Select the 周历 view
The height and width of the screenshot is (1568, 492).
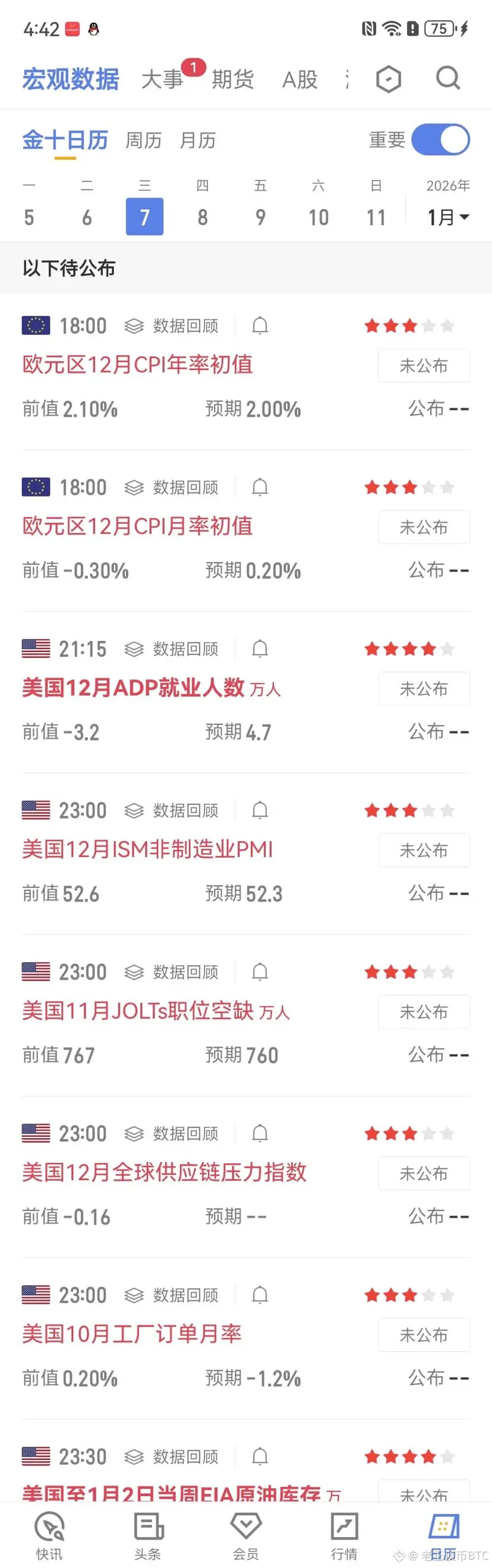coord(144,141)
